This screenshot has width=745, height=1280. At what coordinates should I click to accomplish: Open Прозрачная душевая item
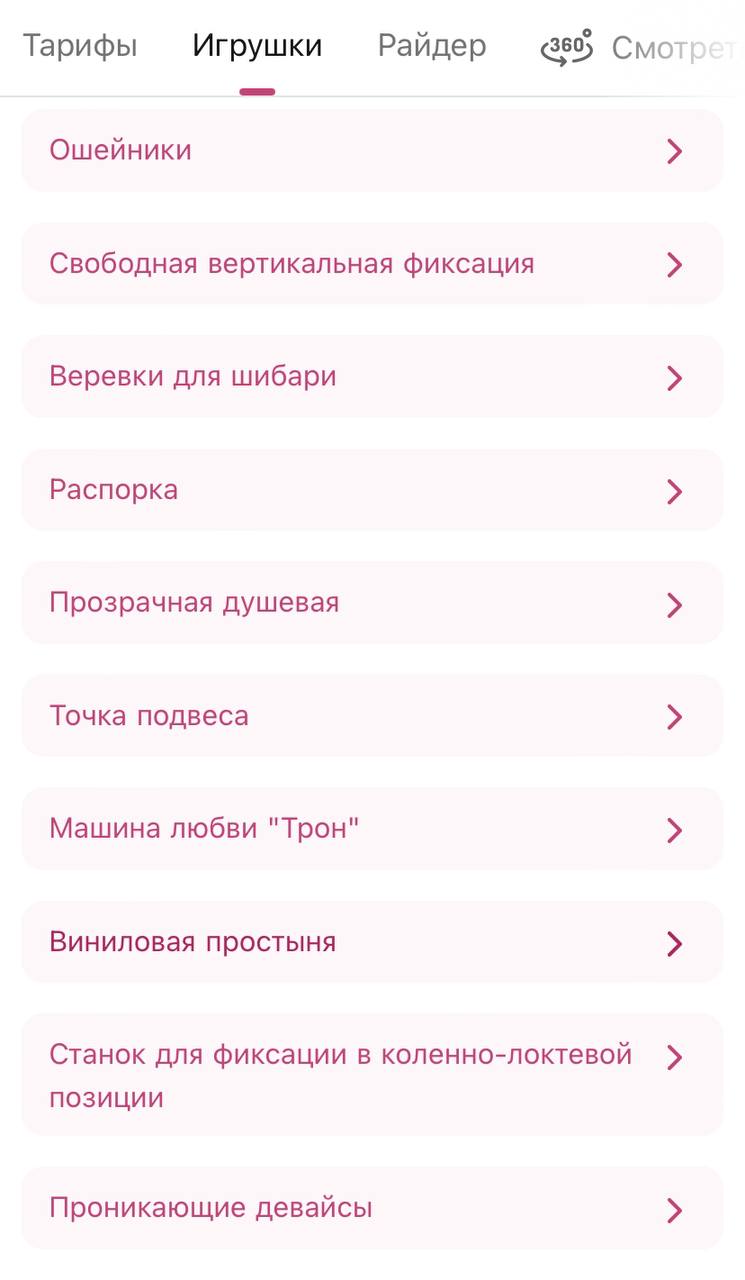coord(372,603)
